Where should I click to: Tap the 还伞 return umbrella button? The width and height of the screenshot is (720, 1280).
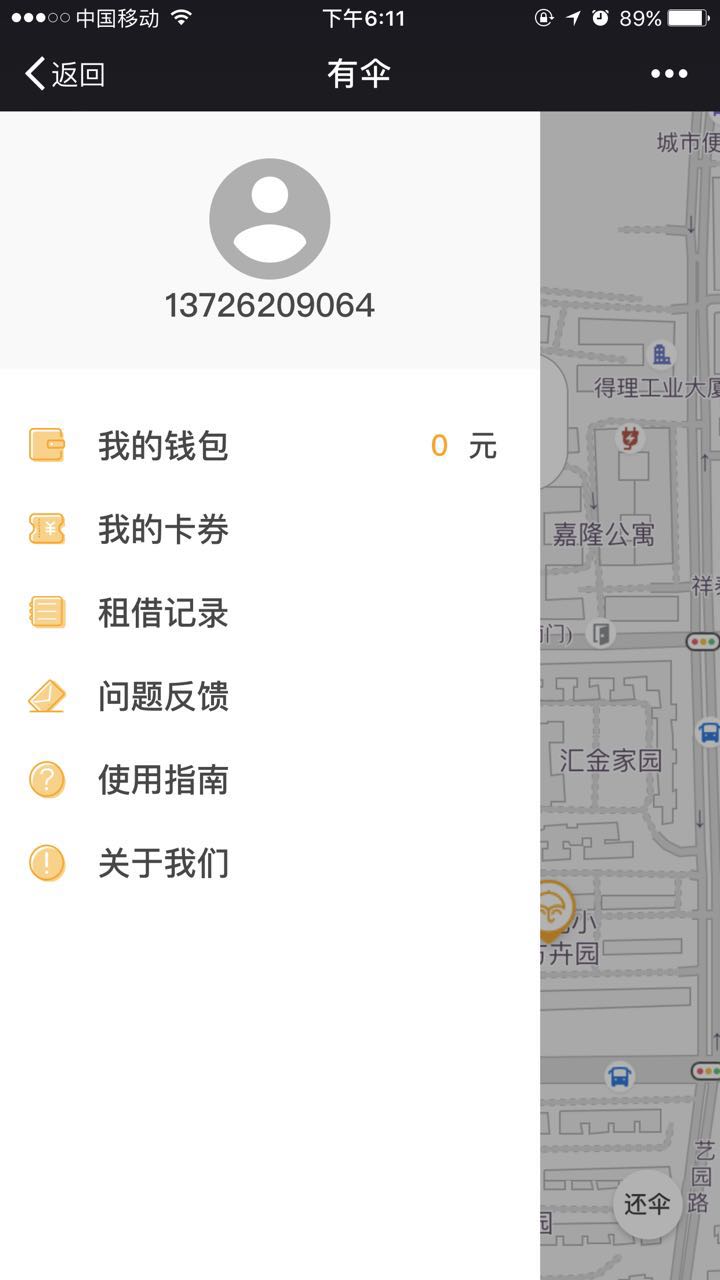coord(647,1204)
